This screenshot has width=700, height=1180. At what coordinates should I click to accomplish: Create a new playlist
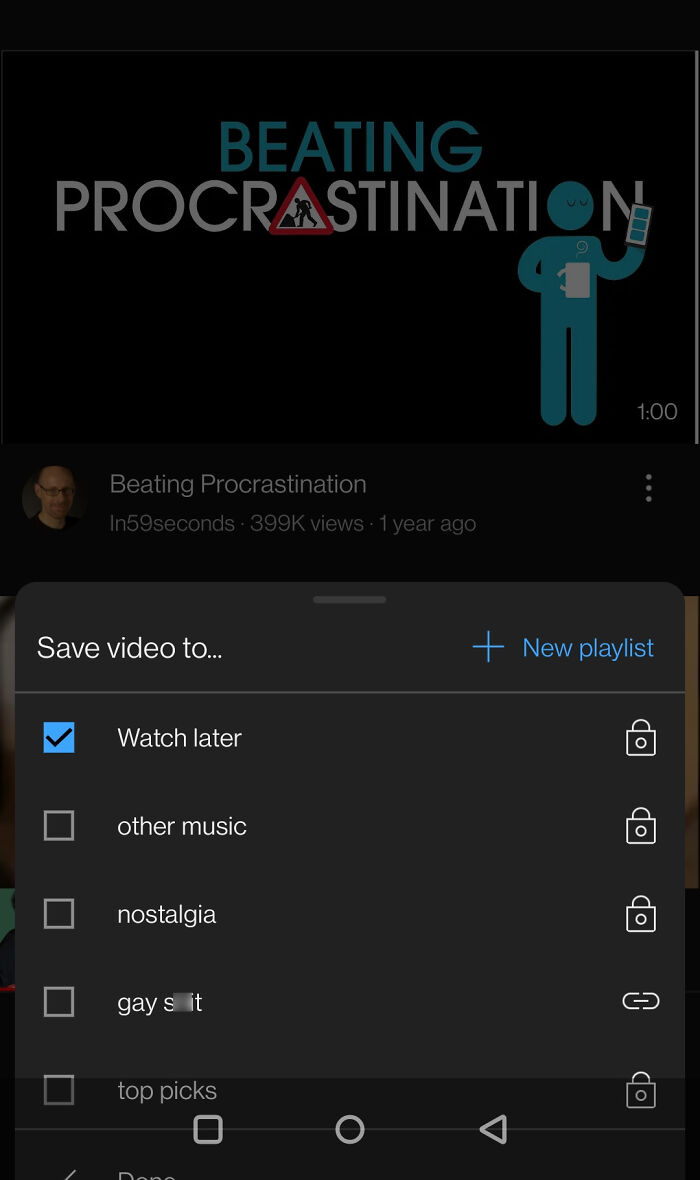(x=564, y=648)
